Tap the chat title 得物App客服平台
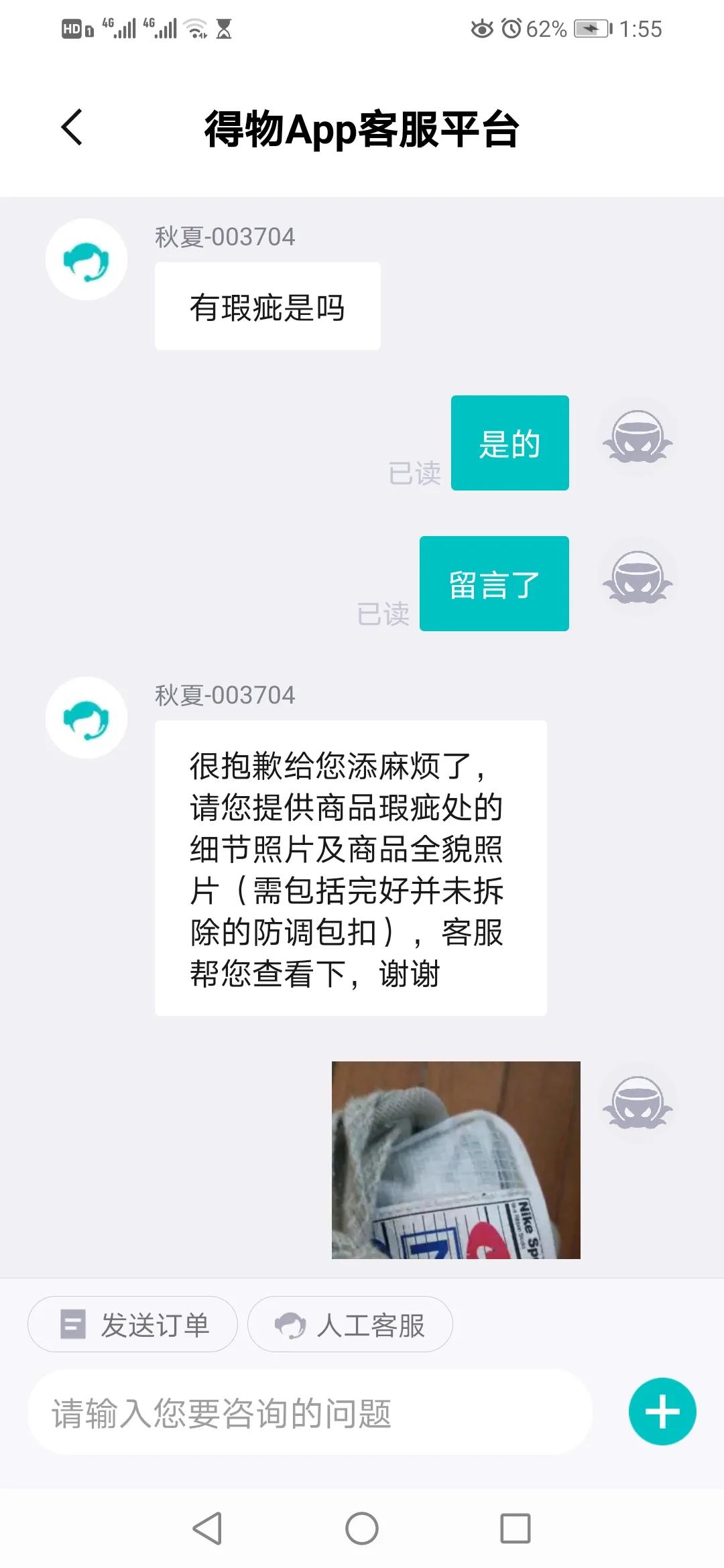The image size is (724, 1568). pos(362,131)
